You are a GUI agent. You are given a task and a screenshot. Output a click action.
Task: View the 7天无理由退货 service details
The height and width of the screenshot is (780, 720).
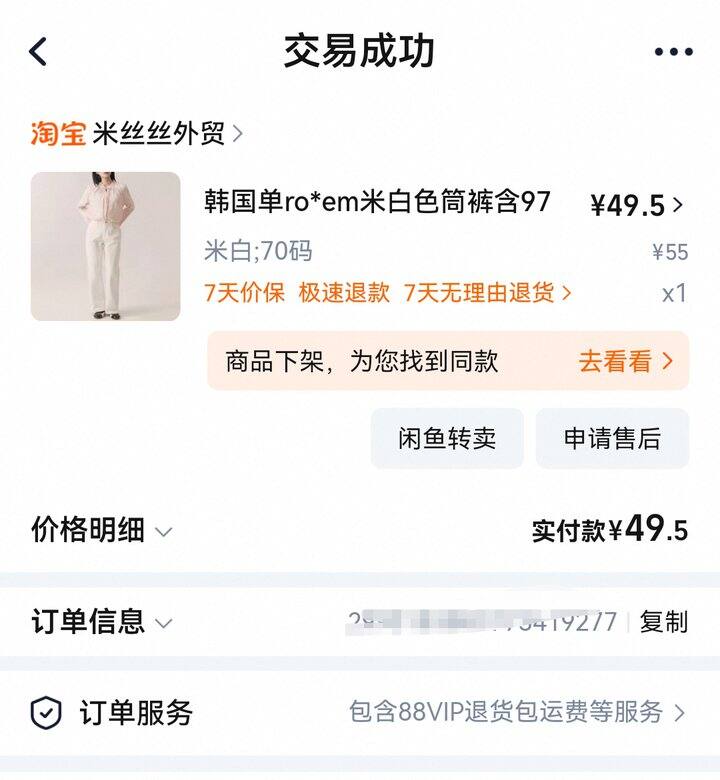click(487, 293)
